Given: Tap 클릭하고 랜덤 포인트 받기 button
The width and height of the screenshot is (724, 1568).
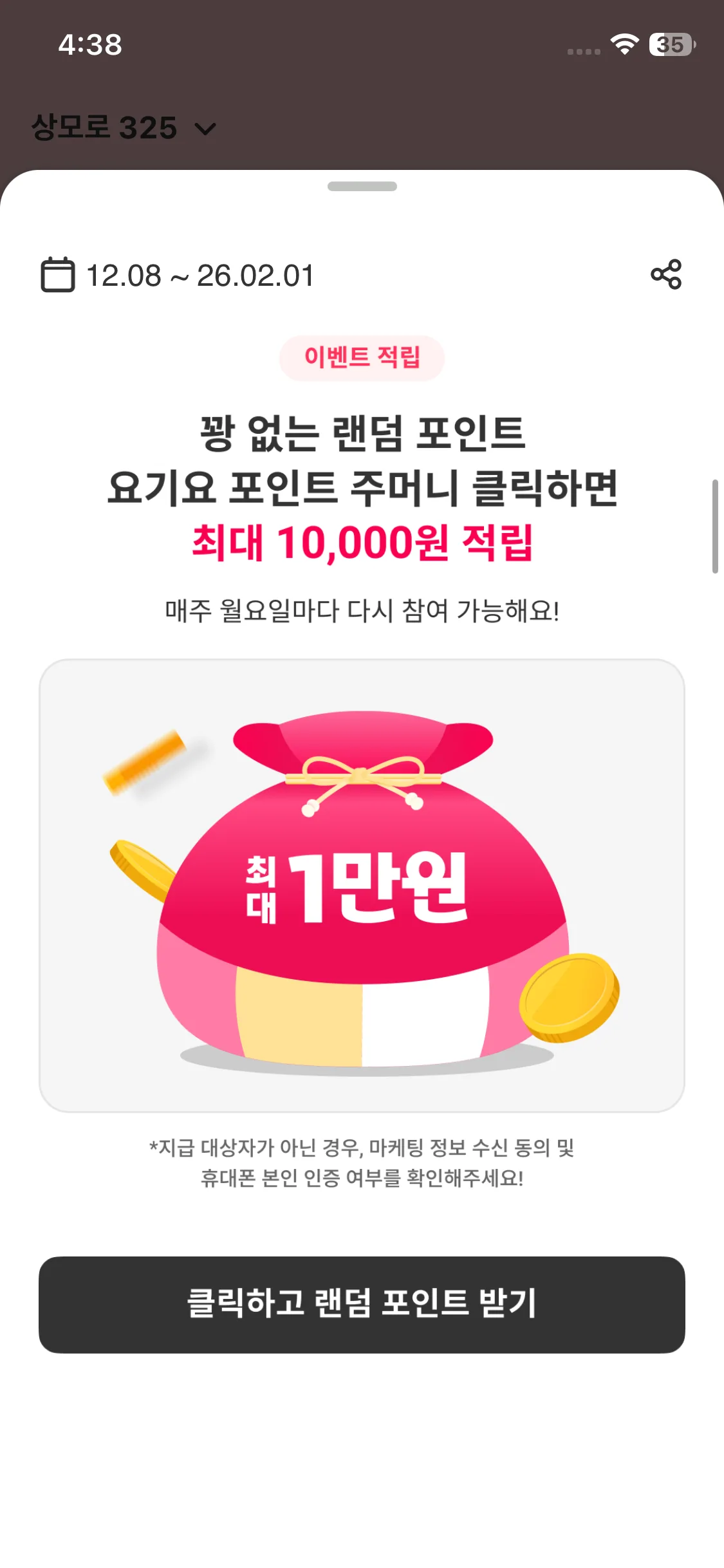Looking at the screenshot, I should click(362, 1304).
